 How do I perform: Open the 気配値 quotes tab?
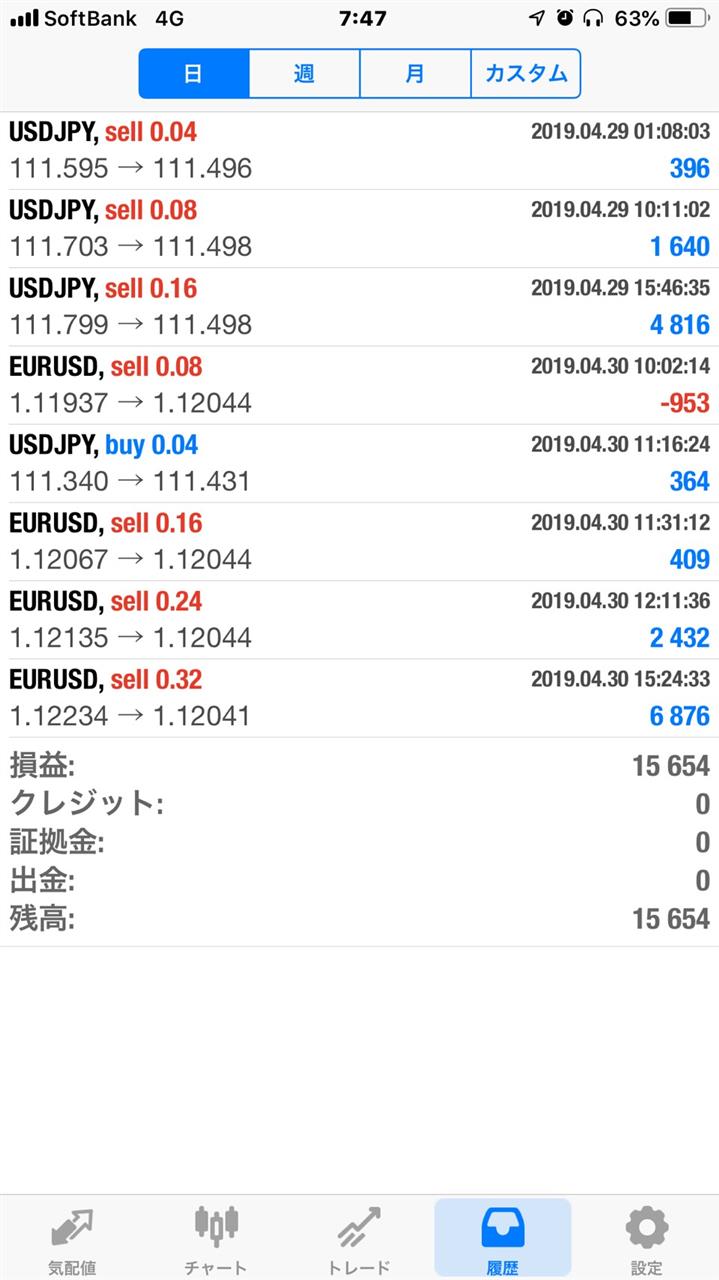pos(72,1238)
